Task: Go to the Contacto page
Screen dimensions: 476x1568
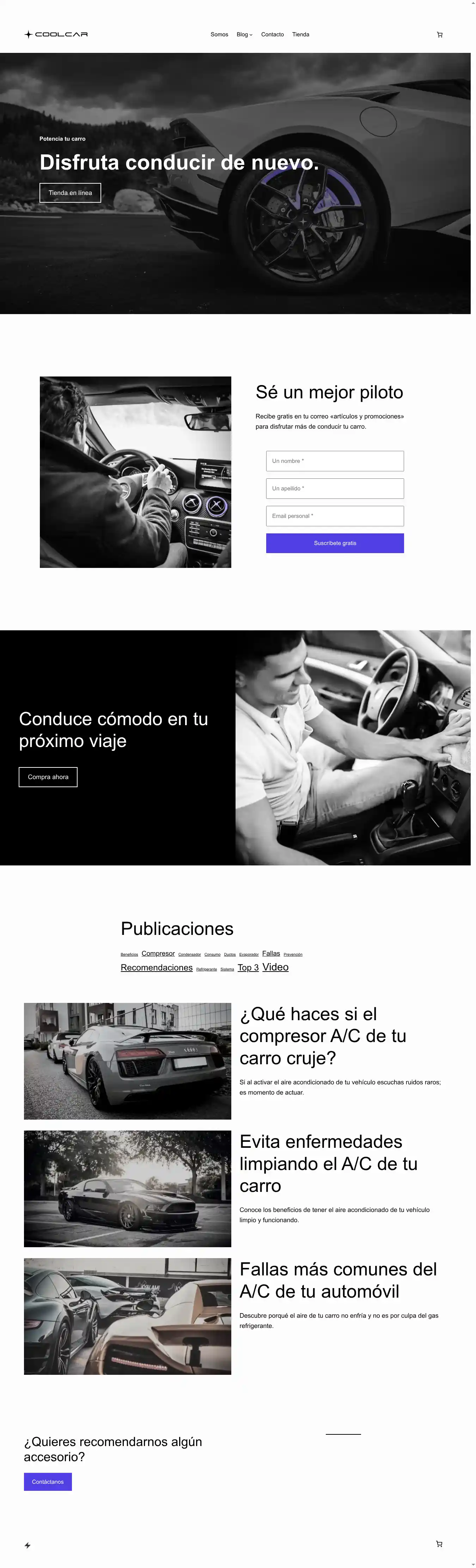Action: click(x=272, y=35)
